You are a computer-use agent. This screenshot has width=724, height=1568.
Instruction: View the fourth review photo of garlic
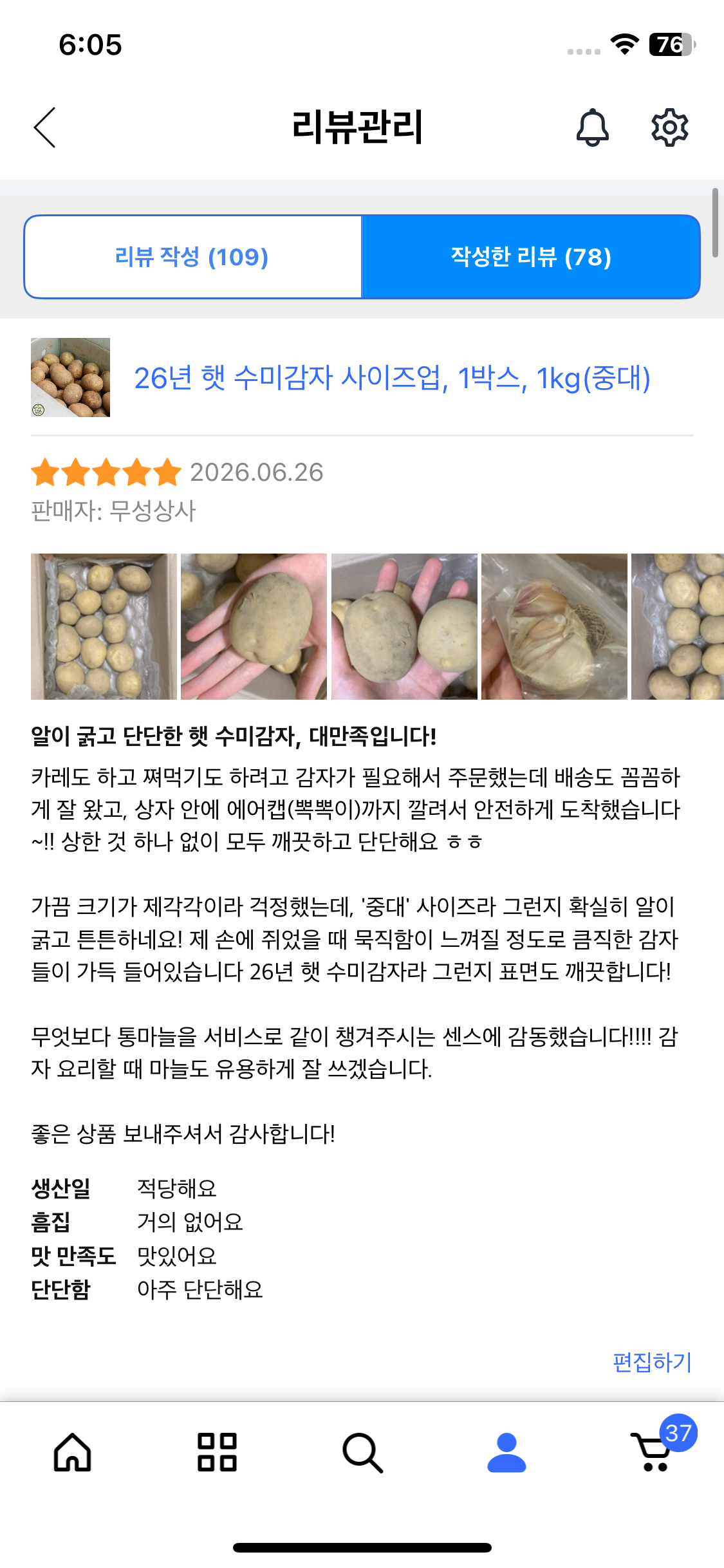pyautogui.click(x=554, y=626)
